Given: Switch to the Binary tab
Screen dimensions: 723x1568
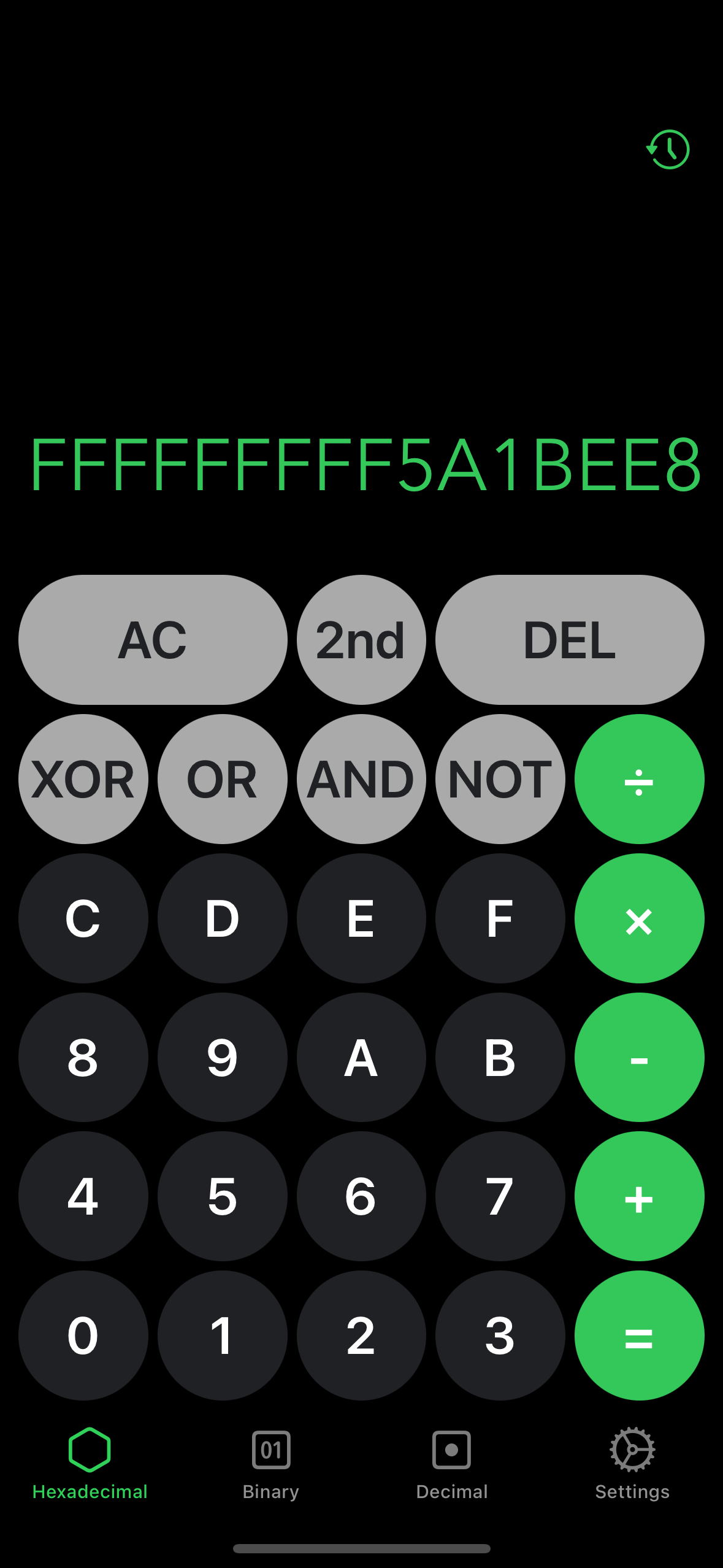Looking at the screenshot, I should tap(270, 1463).
